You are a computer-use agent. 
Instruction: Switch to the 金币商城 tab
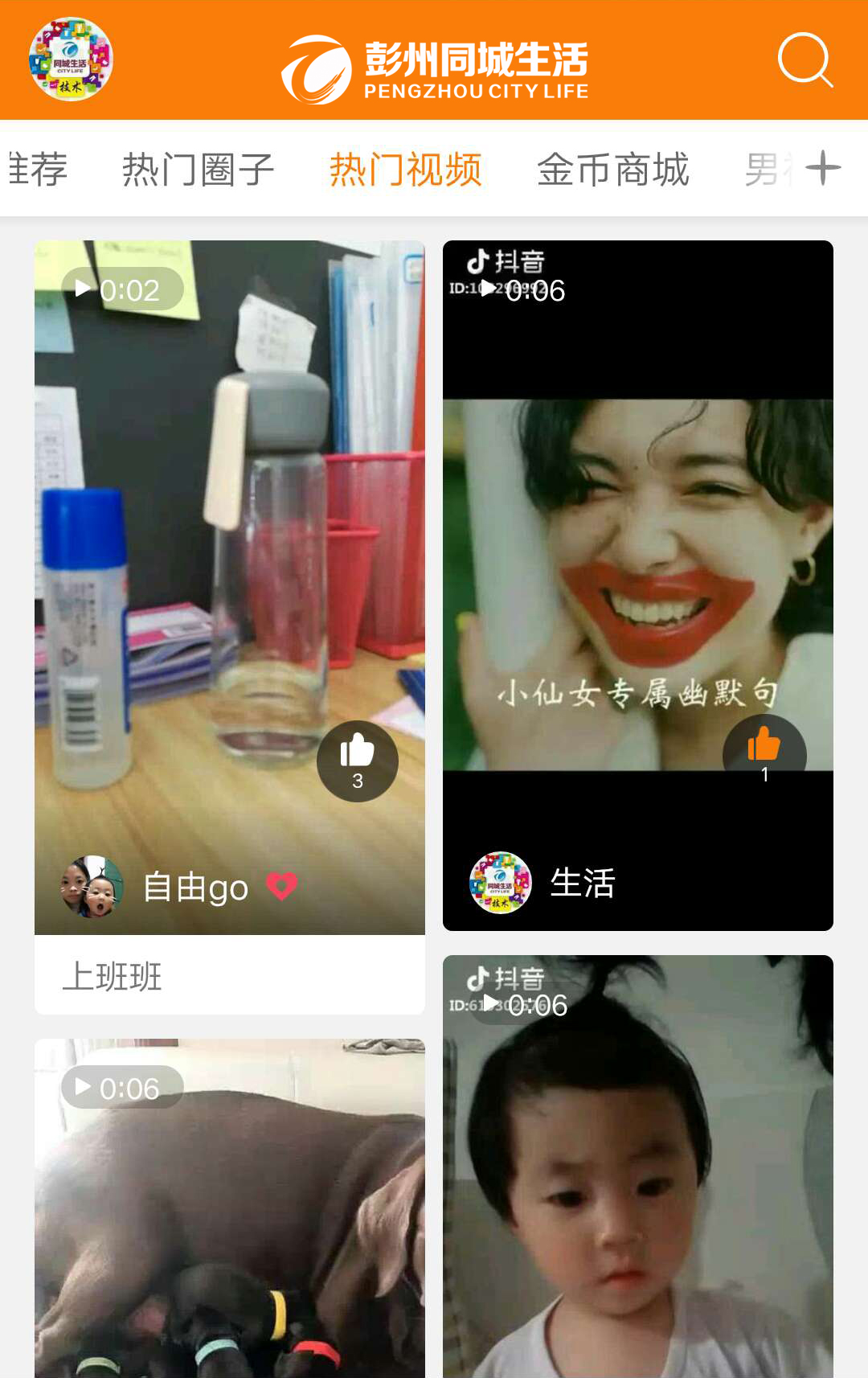(x=612, y=170)
